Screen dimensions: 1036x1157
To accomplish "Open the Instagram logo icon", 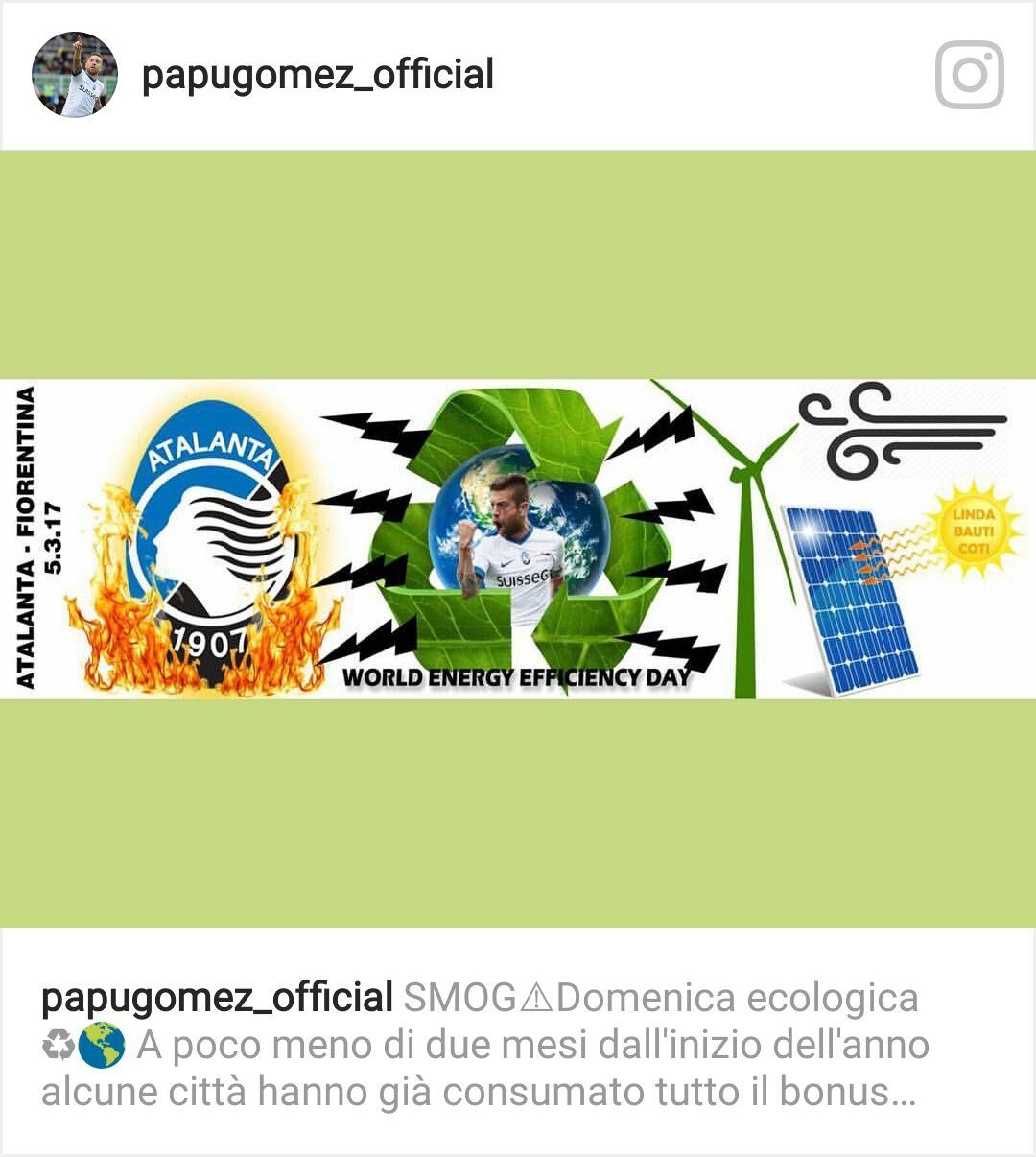I will [969, 75].
